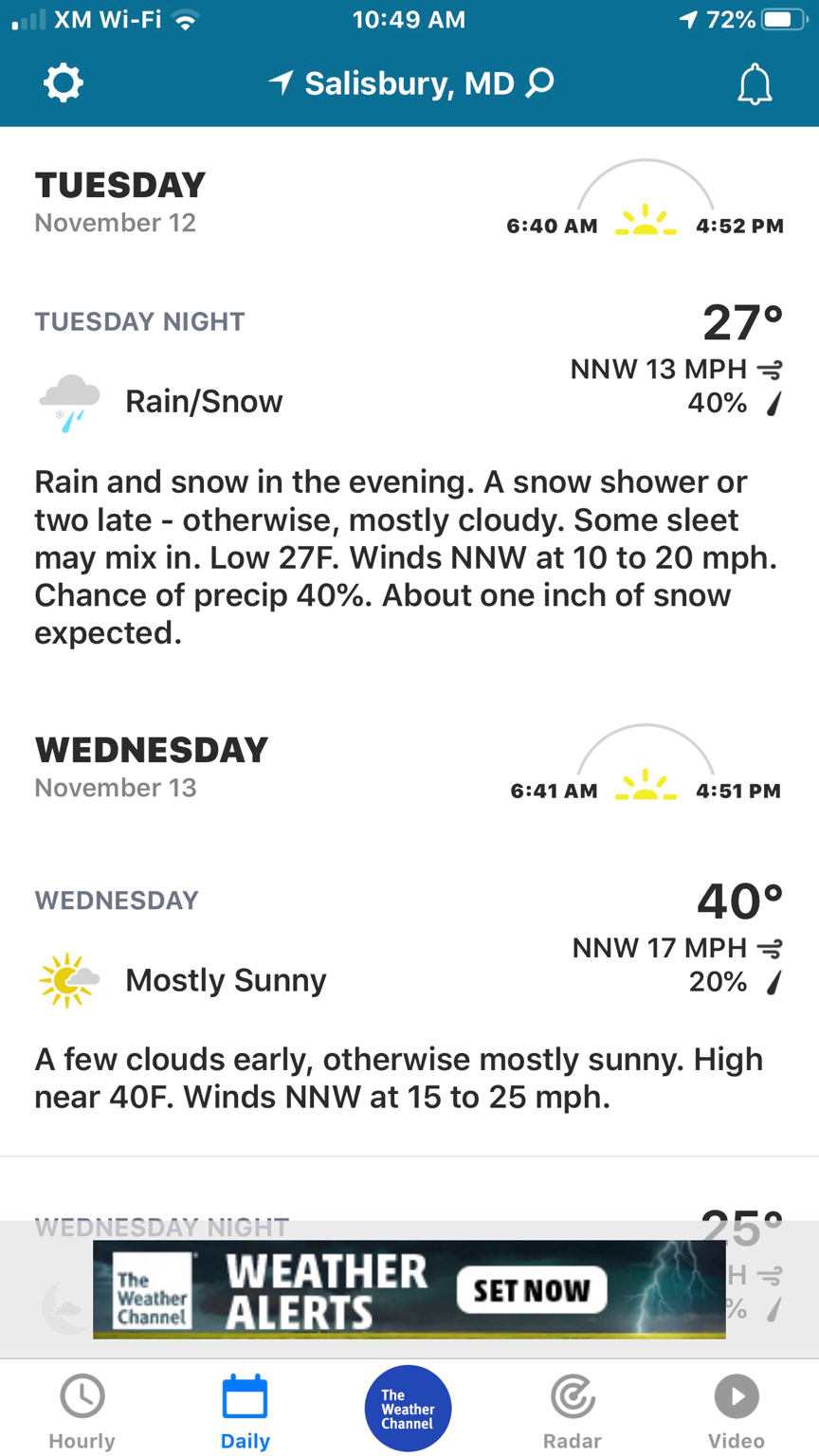Search location next to Salisbury, MD

tap(540, 82)
